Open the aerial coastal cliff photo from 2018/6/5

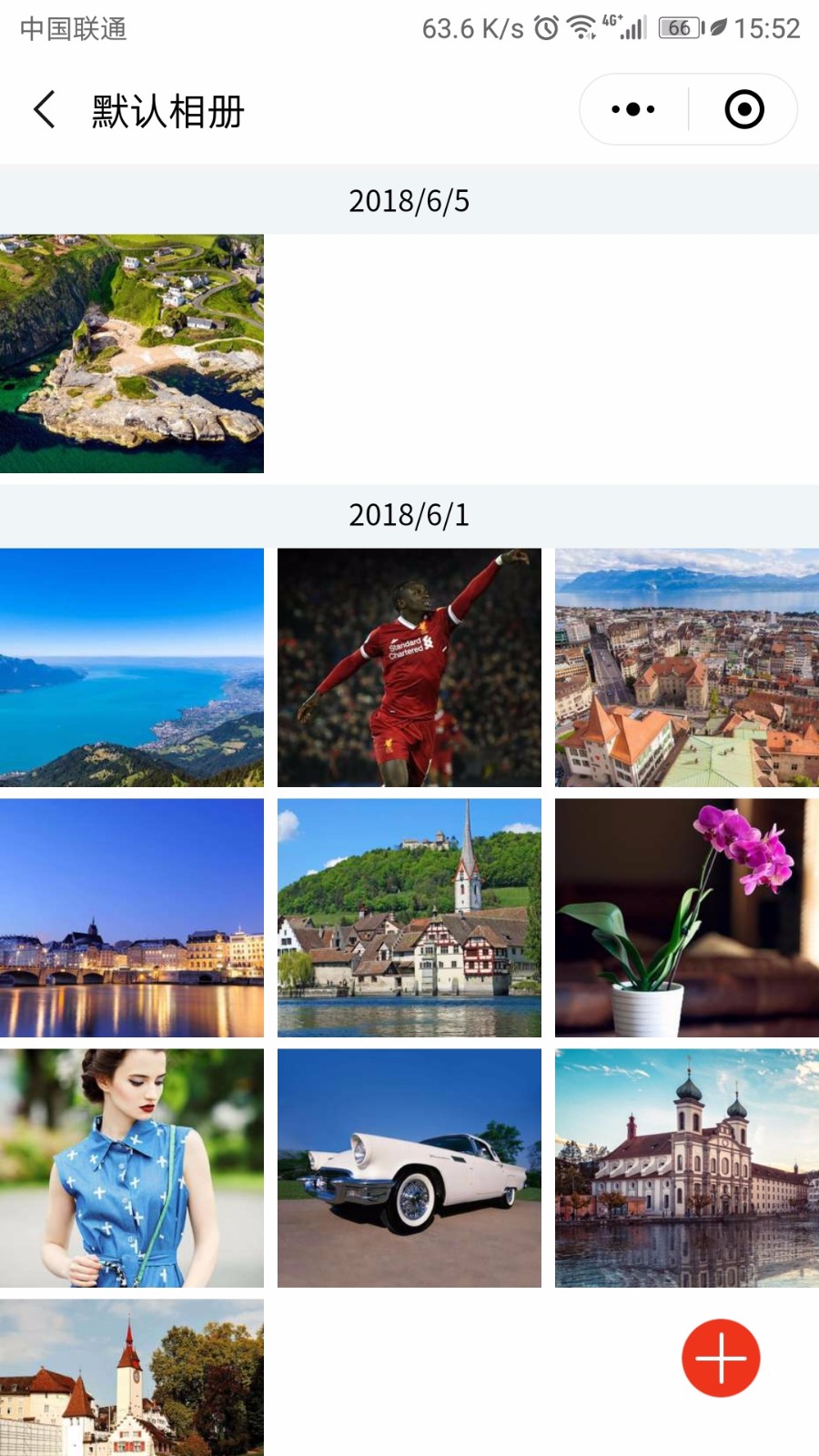coord(132,354)
